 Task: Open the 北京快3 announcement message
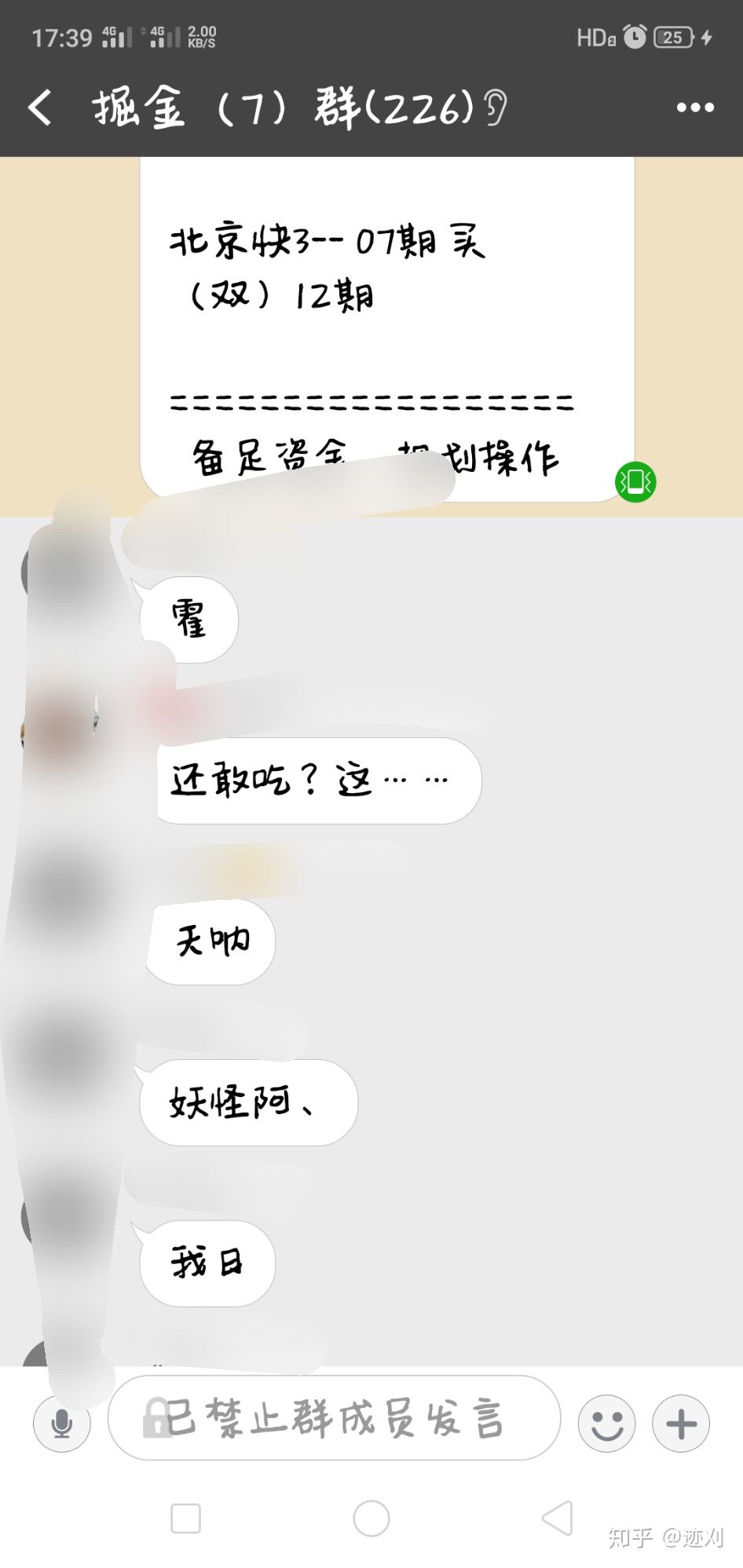(386, 314)
